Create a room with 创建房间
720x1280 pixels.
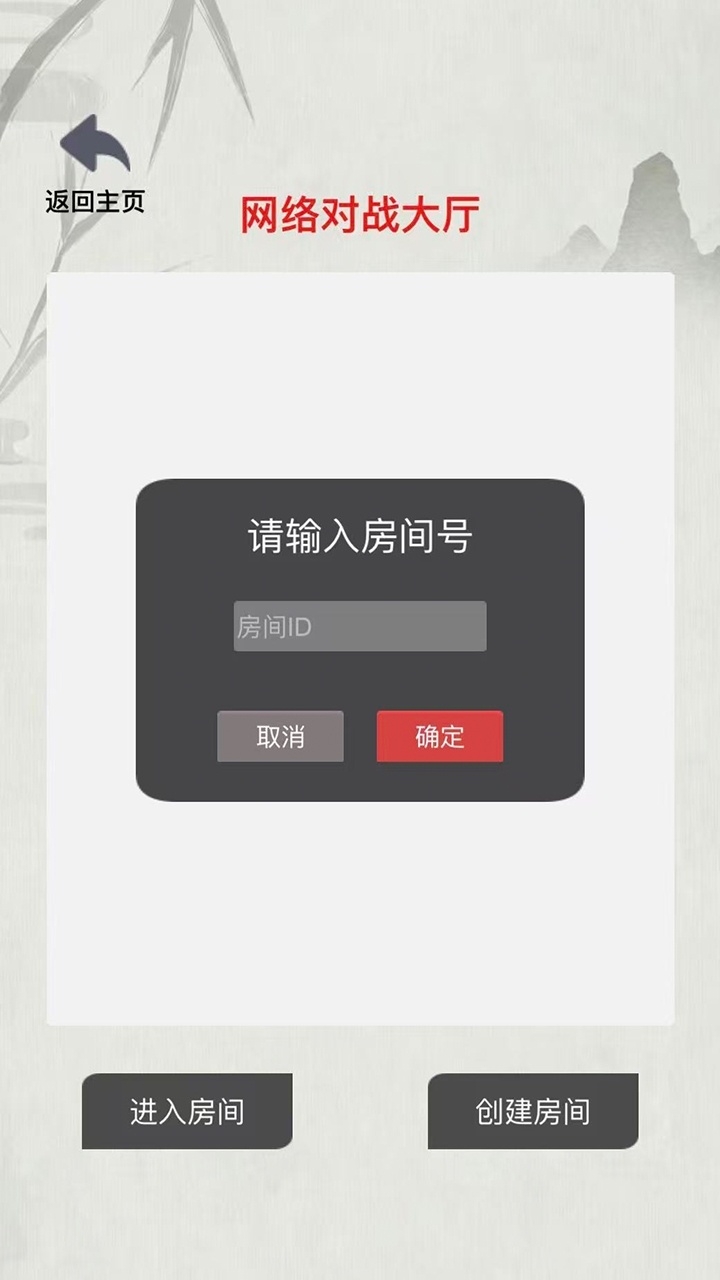point(533,1111)
